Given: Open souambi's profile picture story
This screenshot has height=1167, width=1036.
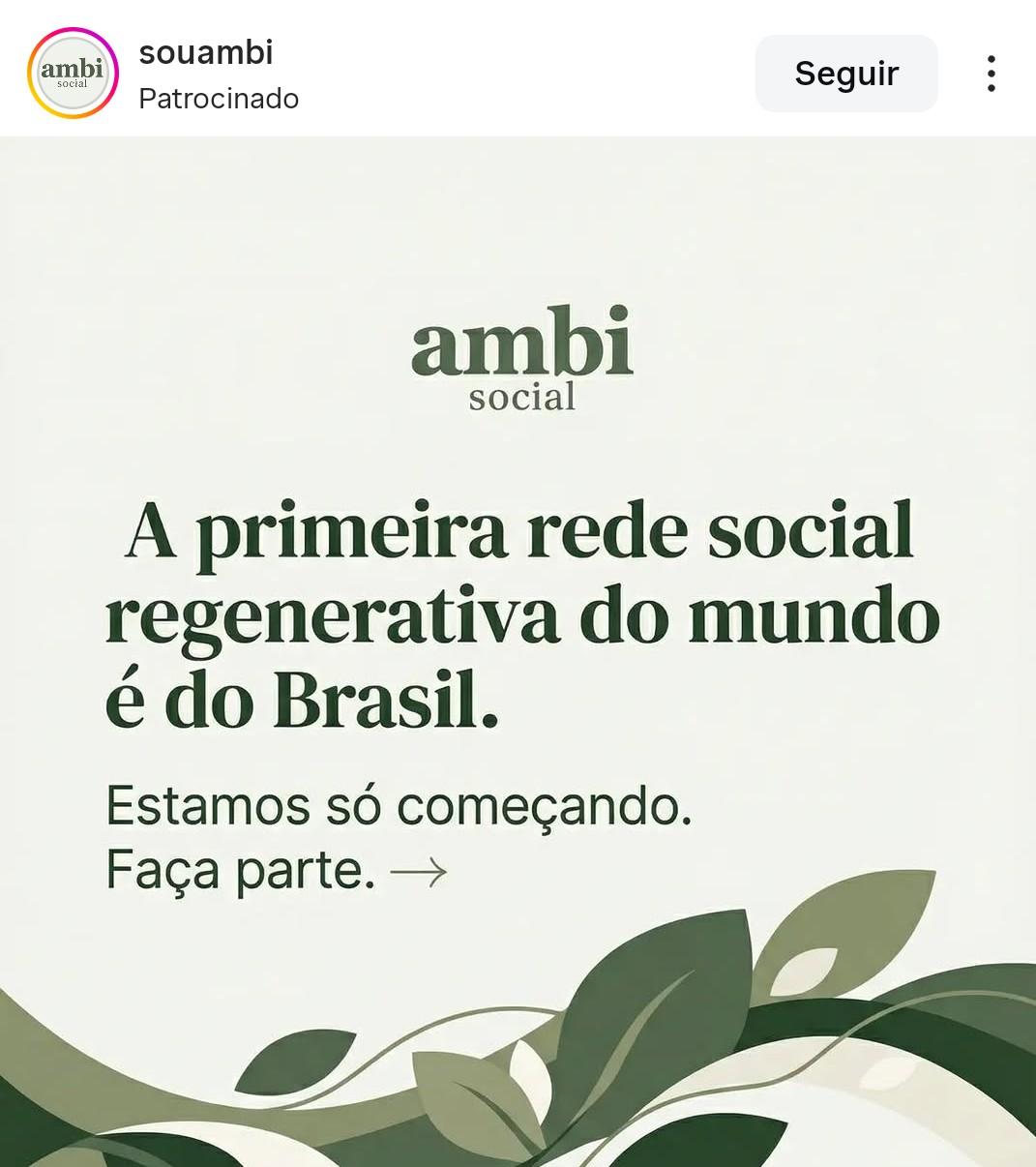Looking at the screenshot, I should pos(73,74).
